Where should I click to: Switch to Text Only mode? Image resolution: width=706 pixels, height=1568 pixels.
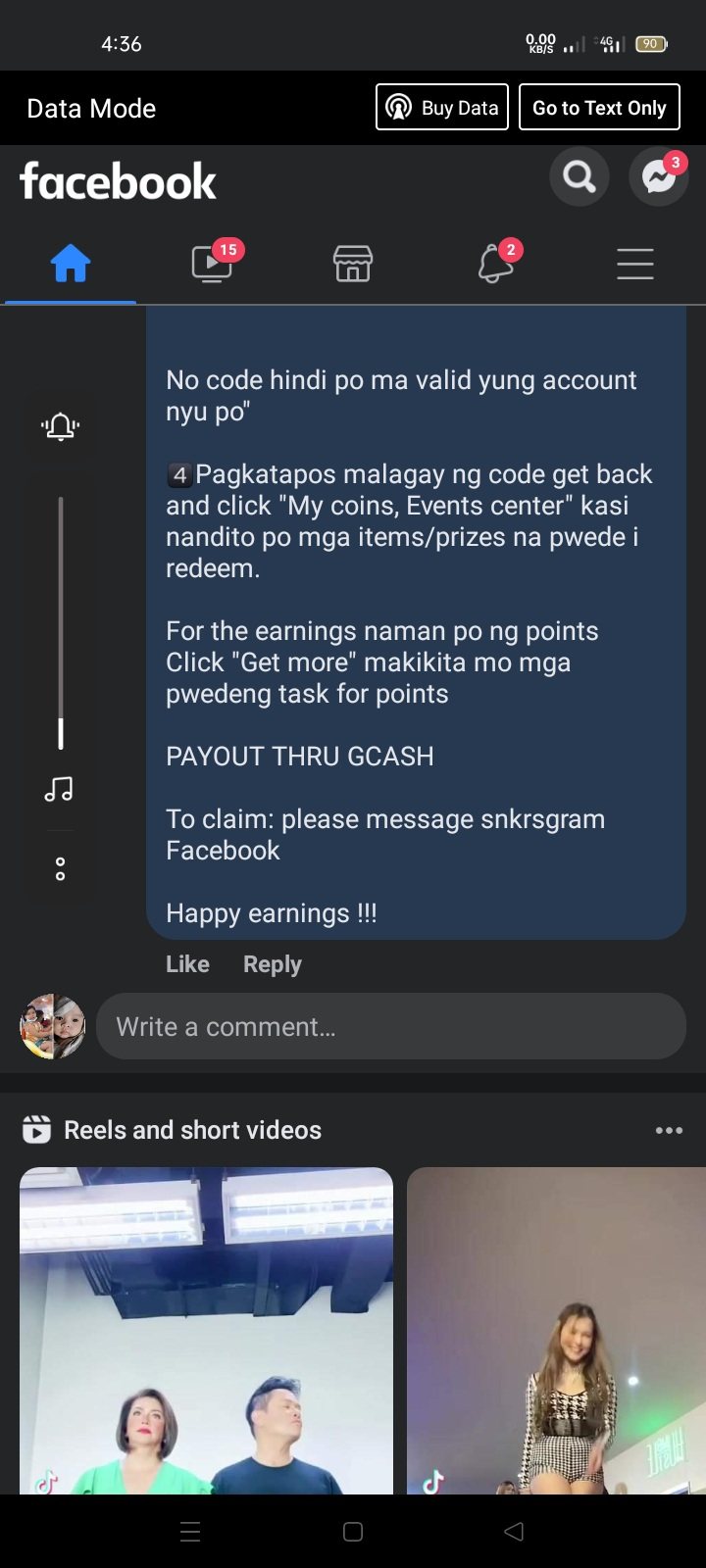pos(599,108)
